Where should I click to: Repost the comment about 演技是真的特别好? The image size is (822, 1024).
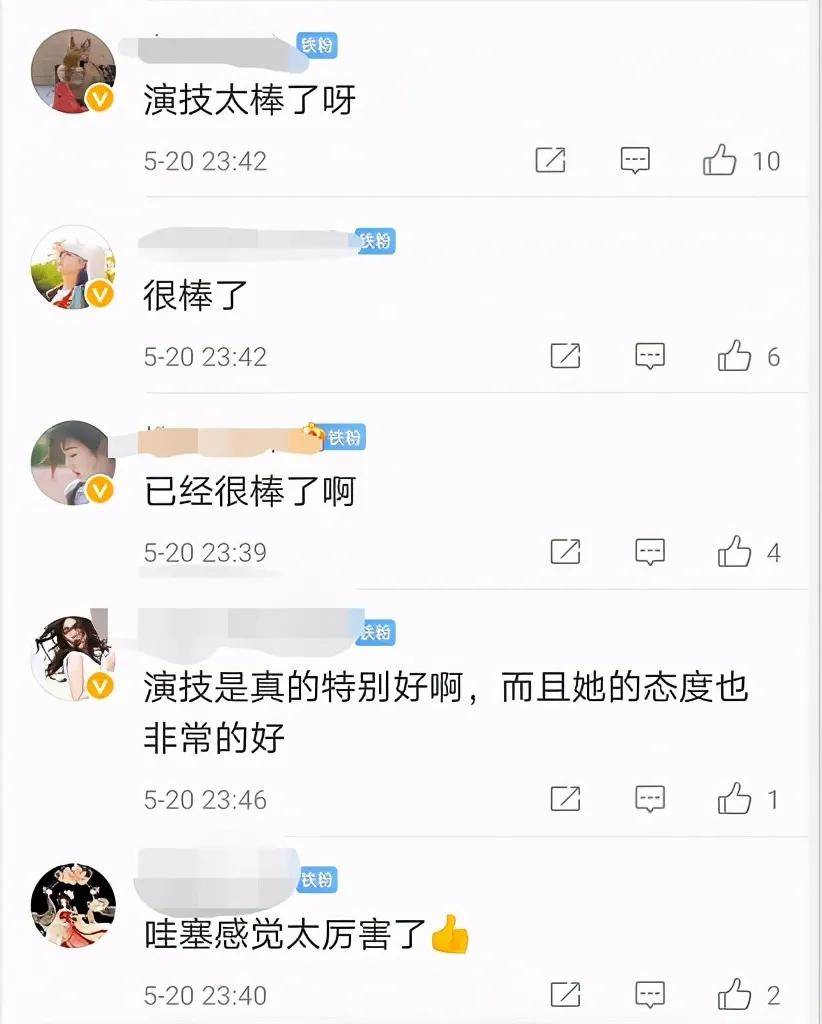click(565, 799)
